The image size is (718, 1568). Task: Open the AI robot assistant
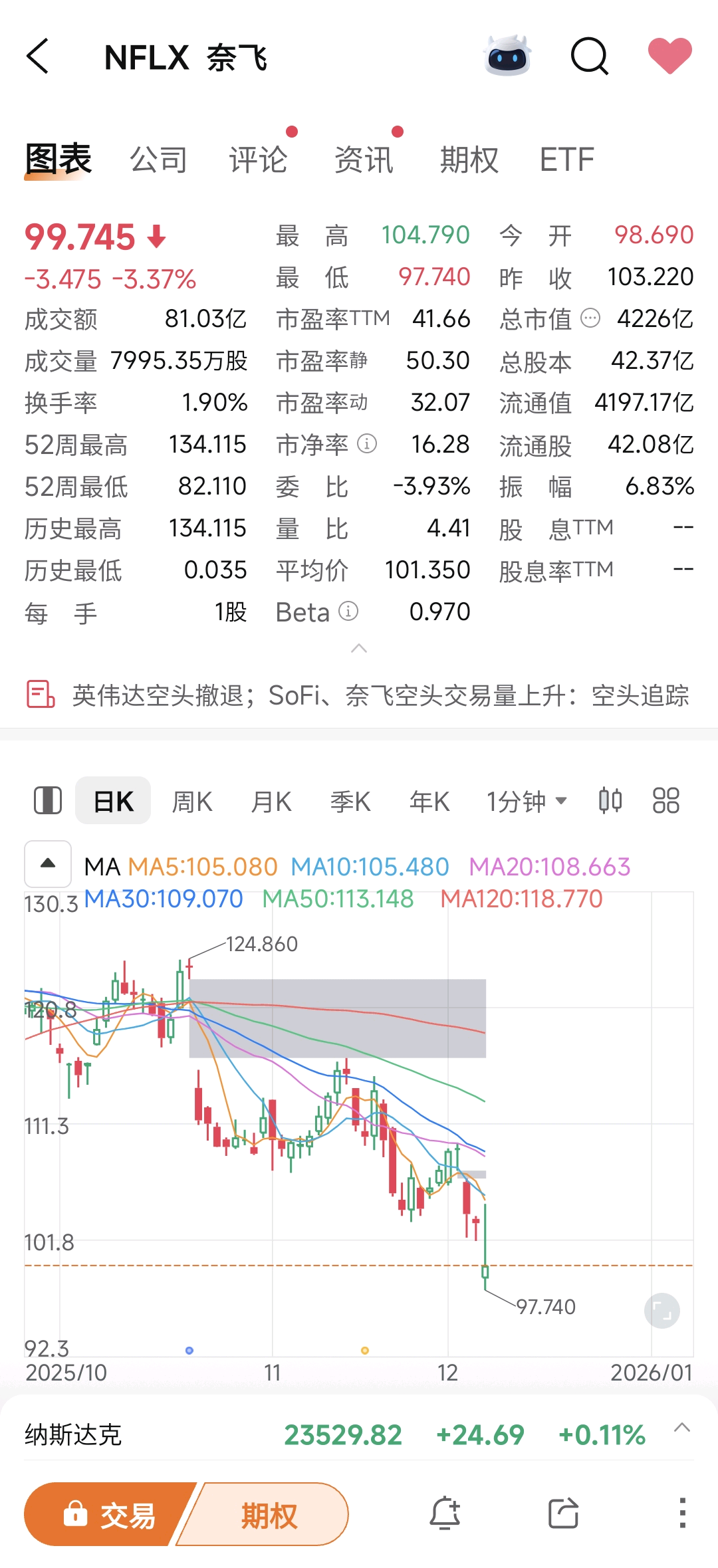(508, 56)
